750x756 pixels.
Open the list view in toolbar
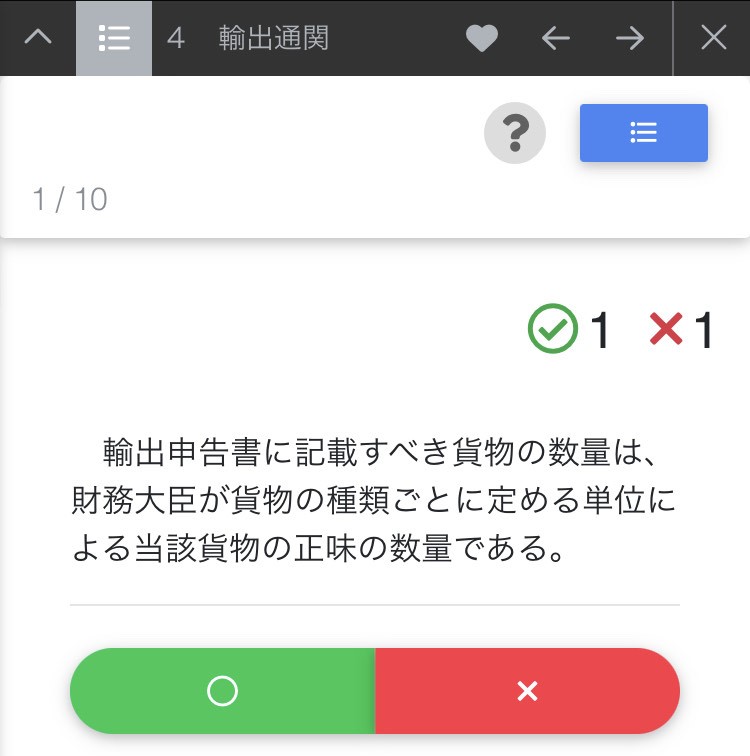click(114, 38)
